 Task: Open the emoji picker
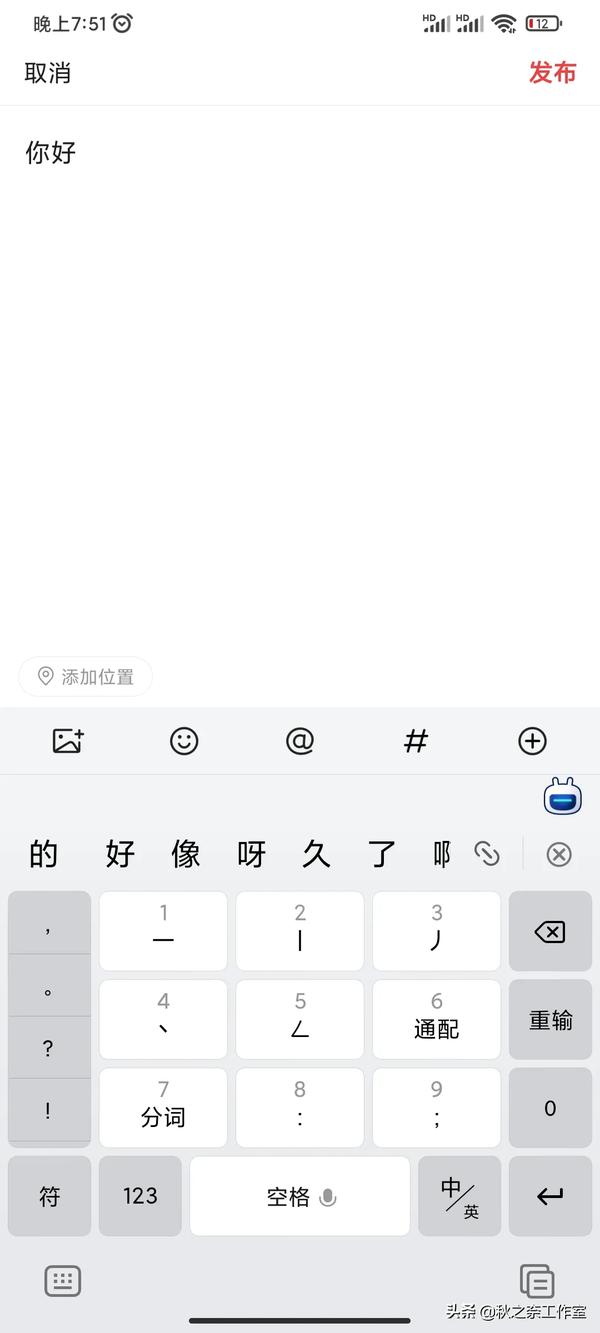coord(184,741)
